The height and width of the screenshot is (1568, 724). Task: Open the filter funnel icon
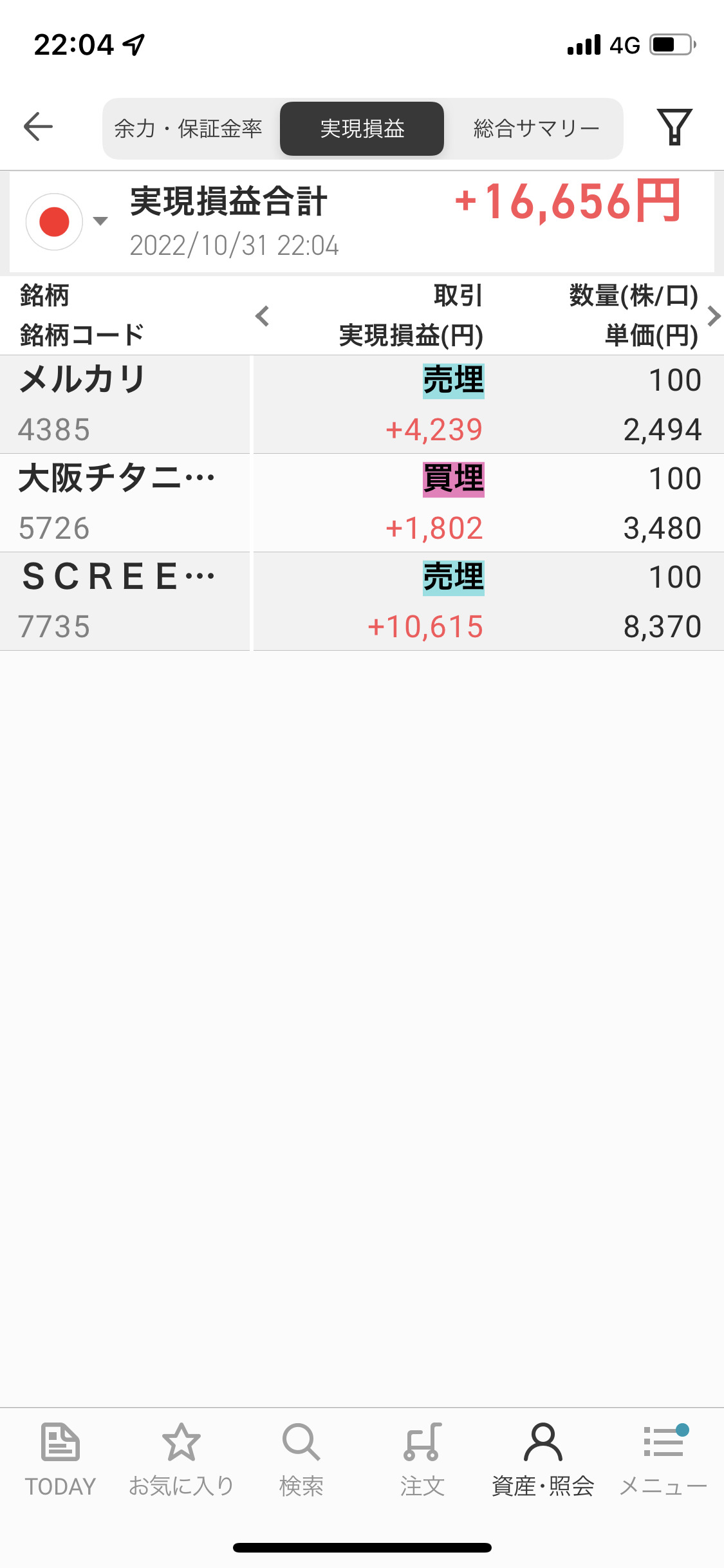(674, 127)
